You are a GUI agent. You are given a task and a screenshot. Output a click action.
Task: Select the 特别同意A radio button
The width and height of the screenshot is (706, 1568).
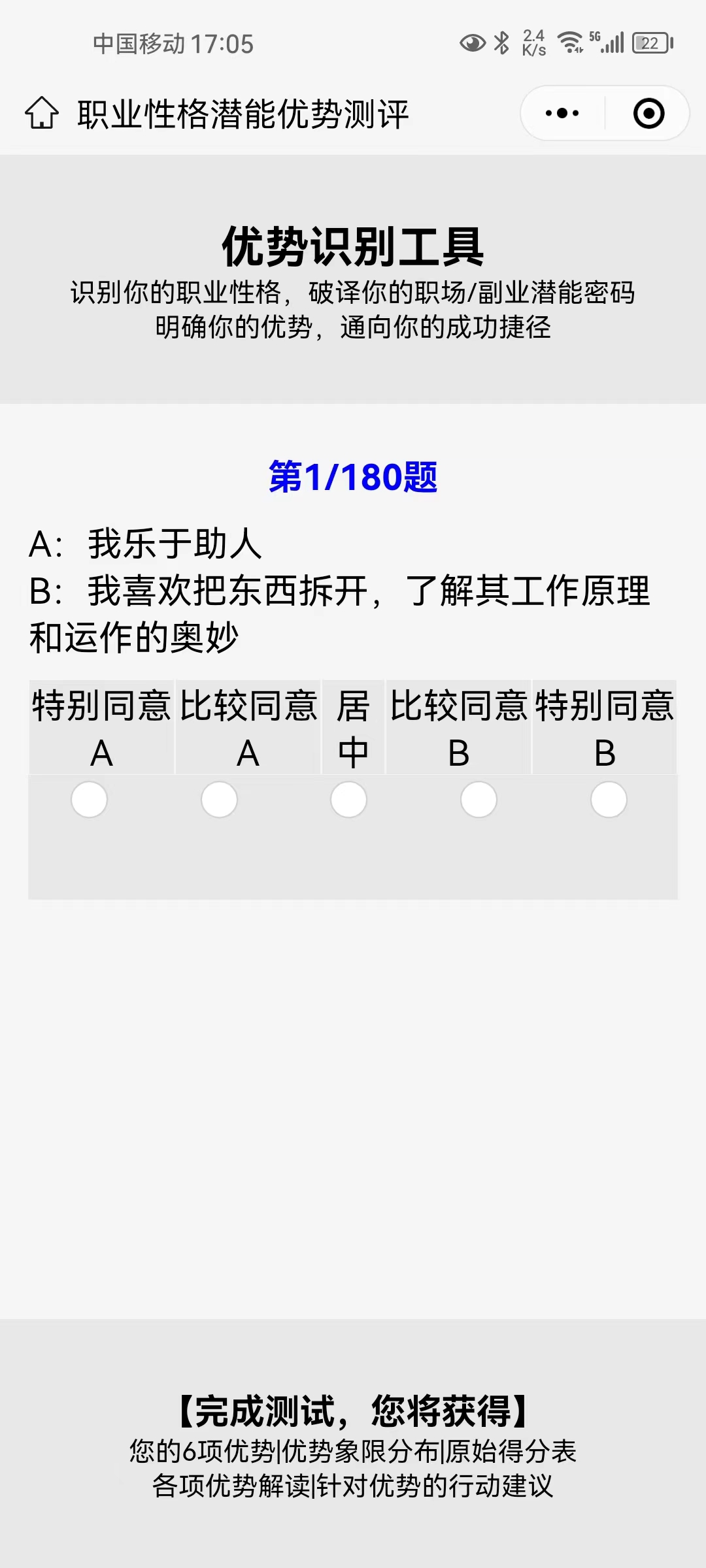[90, 800]
